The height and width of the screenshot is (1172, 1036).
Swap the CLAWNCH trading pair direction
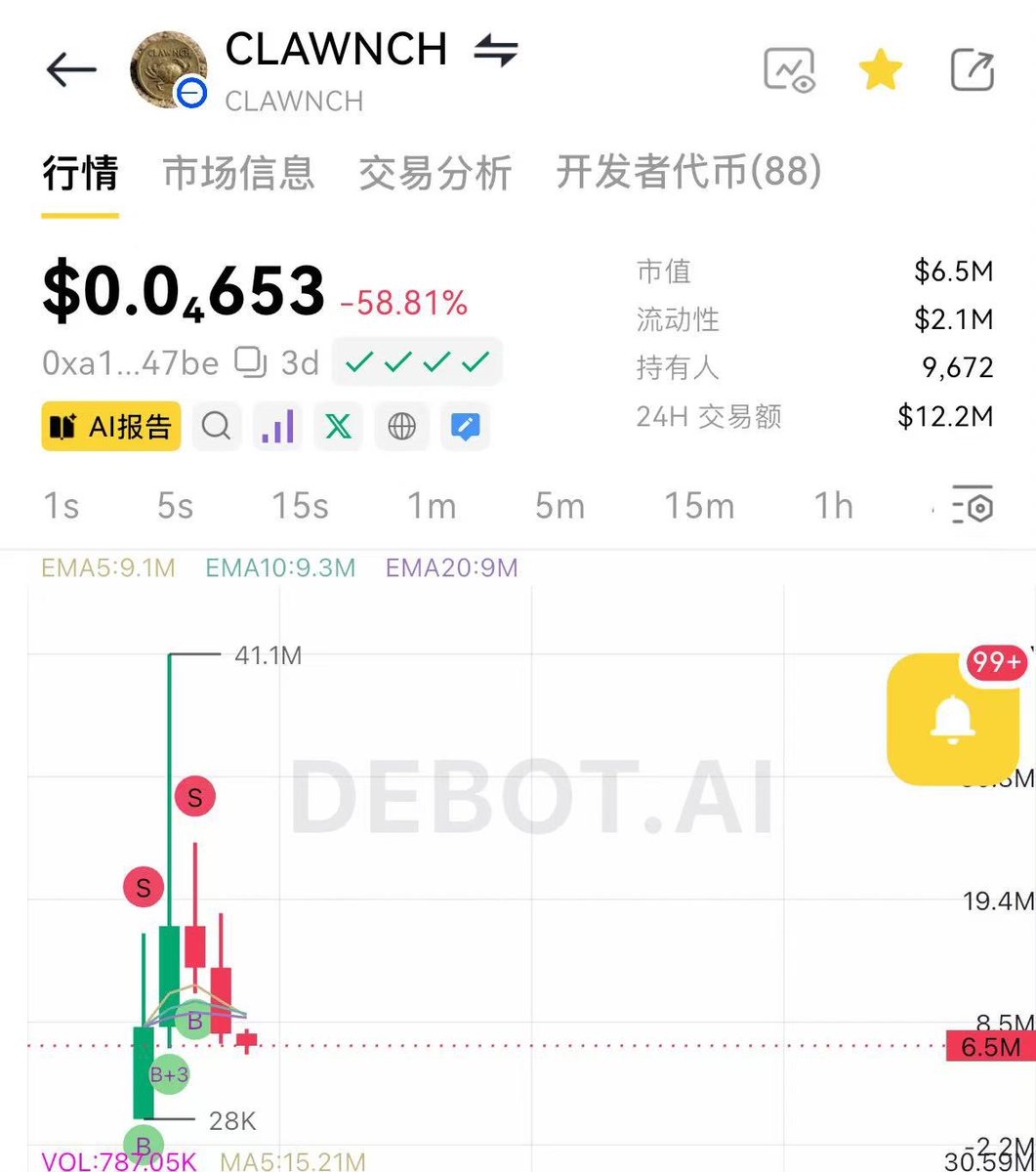[495, 51]
